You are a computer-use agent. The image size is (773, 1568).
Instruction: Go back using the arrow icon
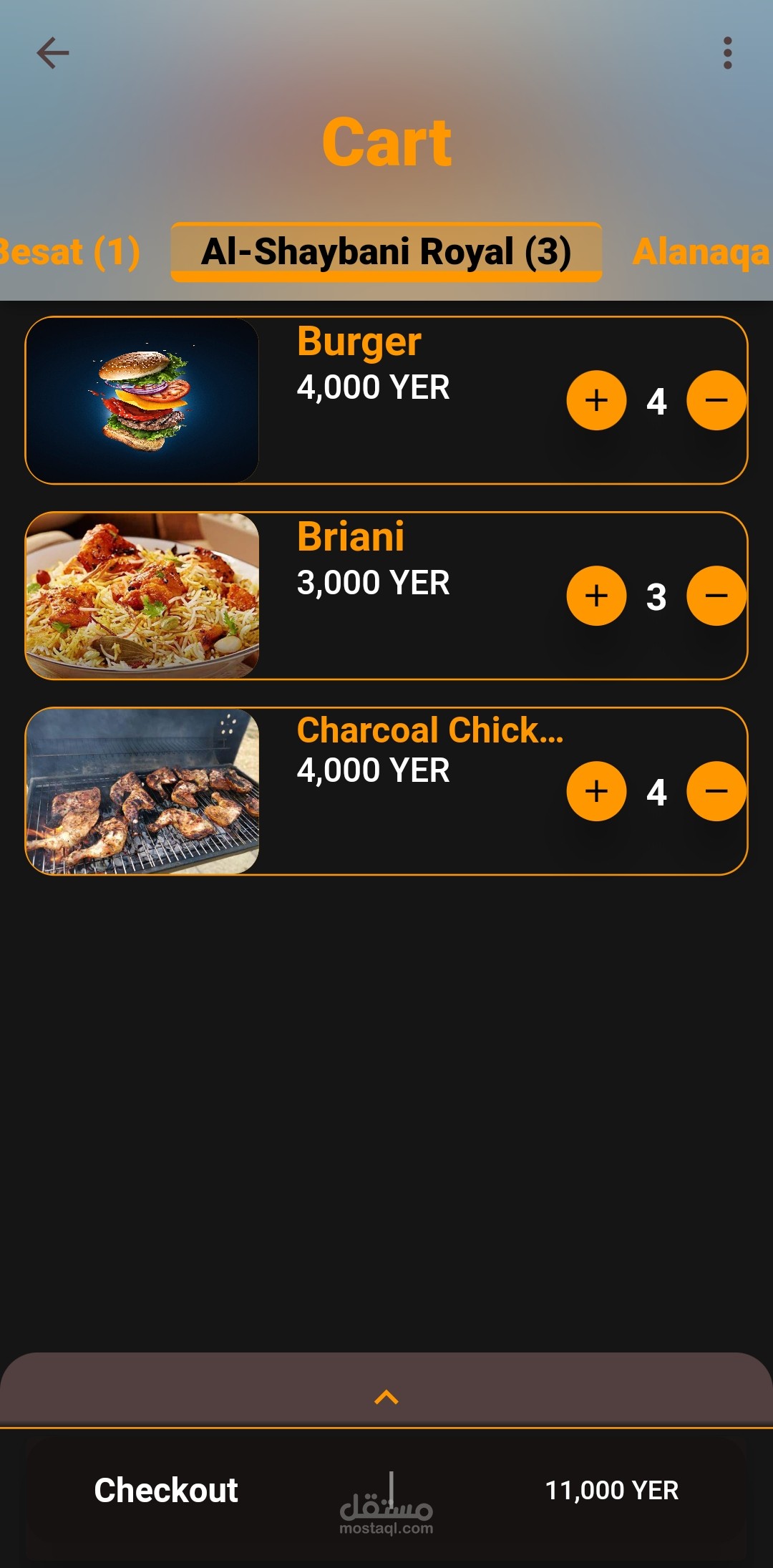(53, 53)
